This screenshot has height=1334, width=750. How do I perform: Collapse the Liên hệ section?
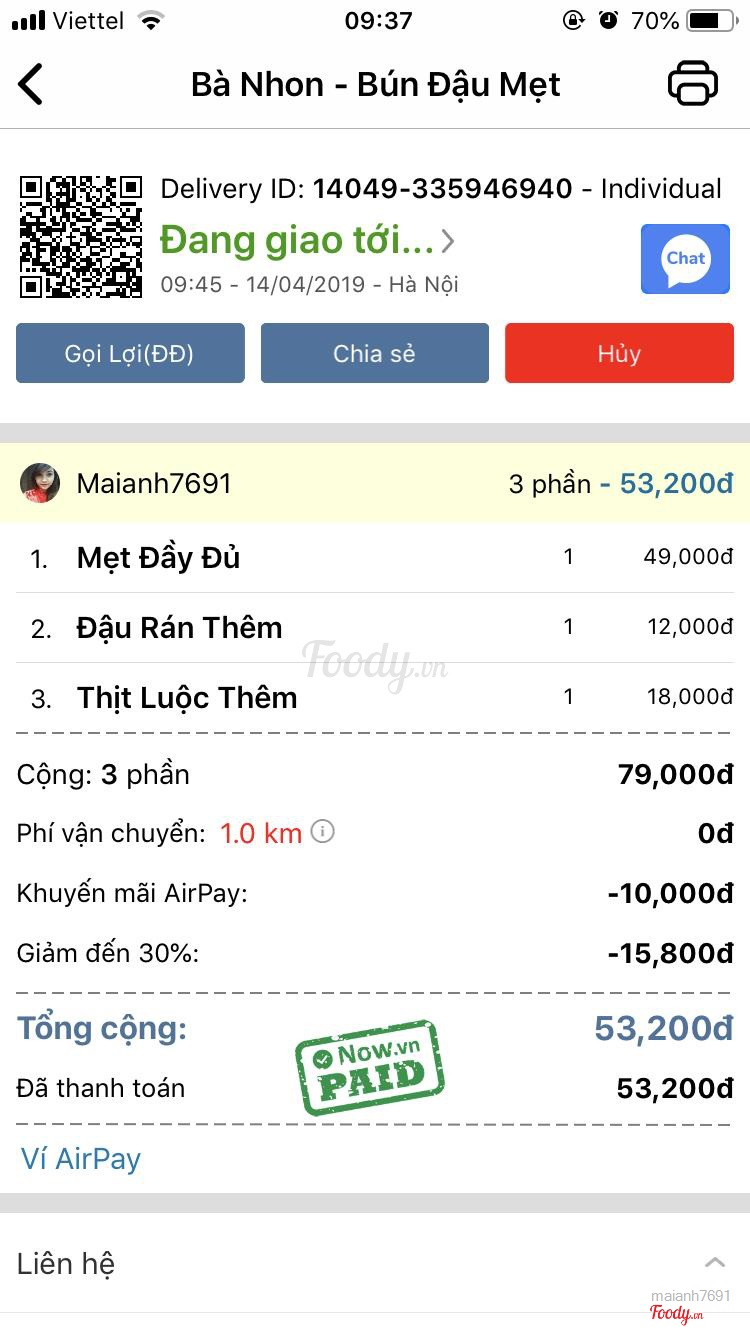(714, 1262)
